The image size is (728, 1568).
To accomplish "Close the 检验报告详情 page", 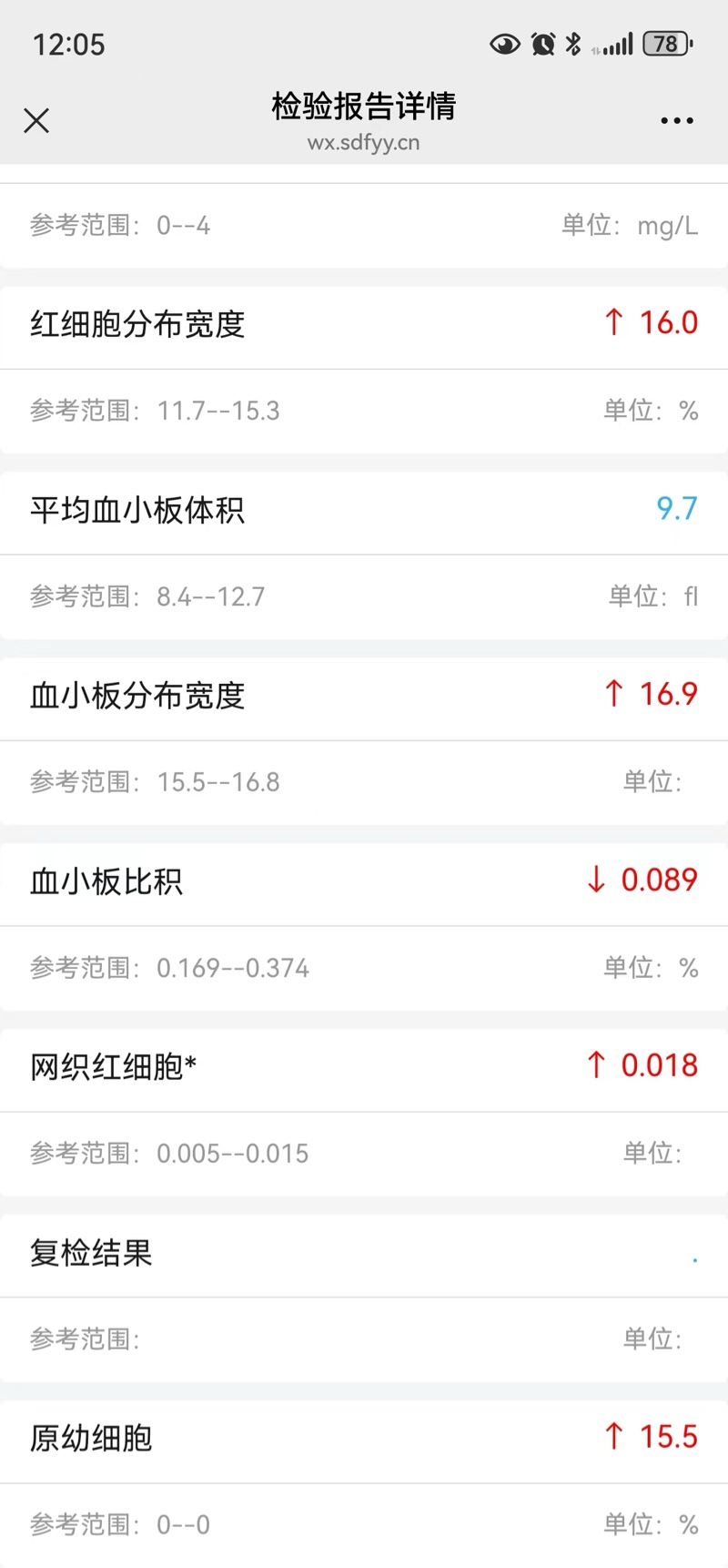I will point(36,120).
